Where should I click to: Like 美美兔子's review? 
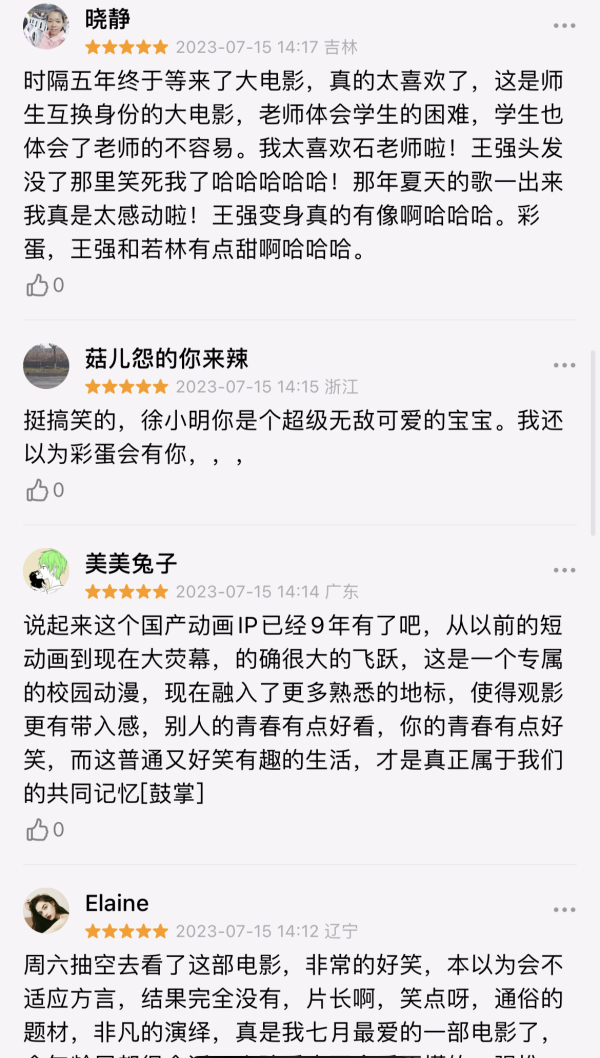[39, 830]
